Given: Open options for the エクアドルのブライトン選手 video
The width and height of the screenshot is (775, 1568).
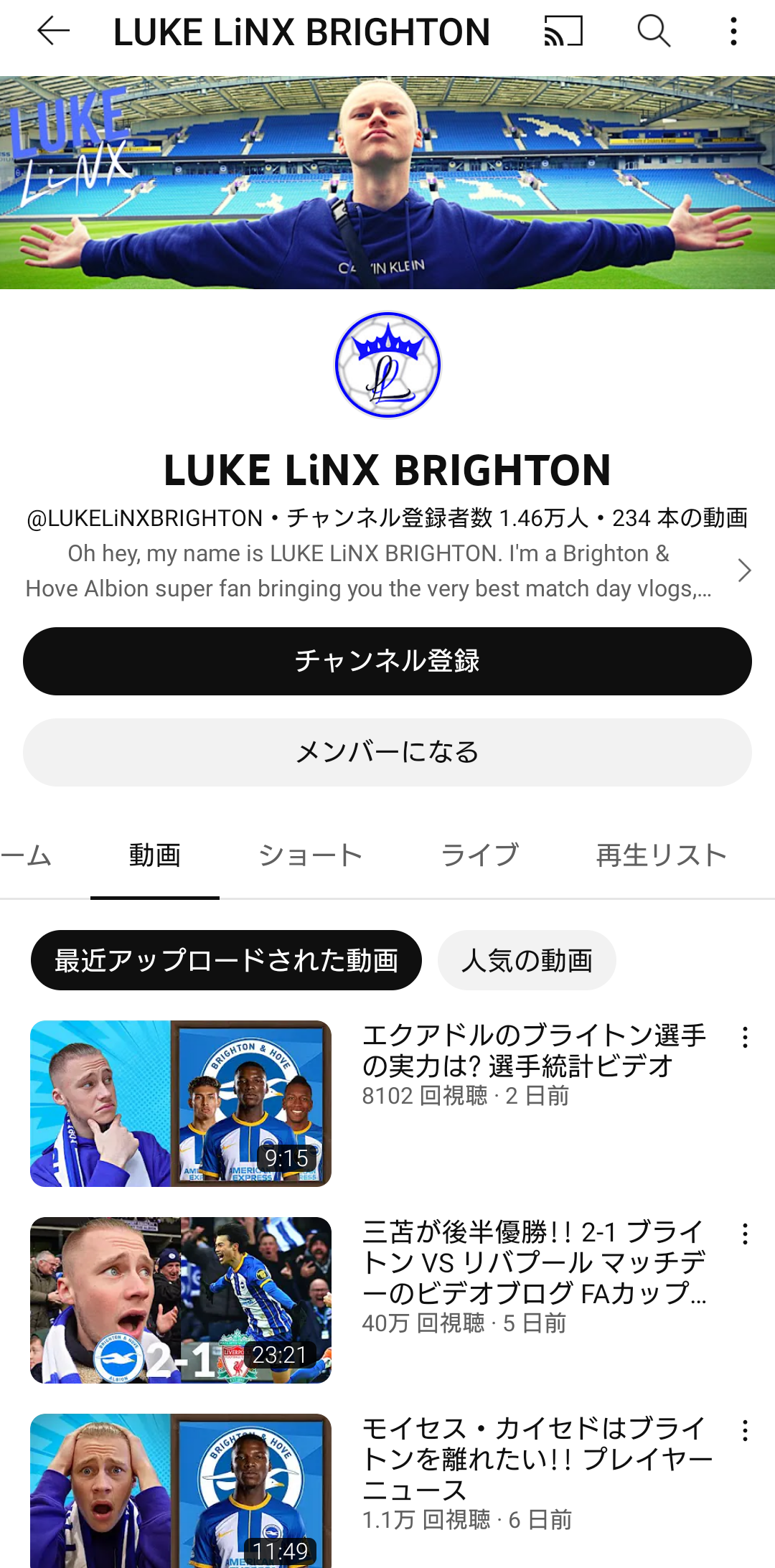Looking at the screenshot, I should pos(745,1037).
